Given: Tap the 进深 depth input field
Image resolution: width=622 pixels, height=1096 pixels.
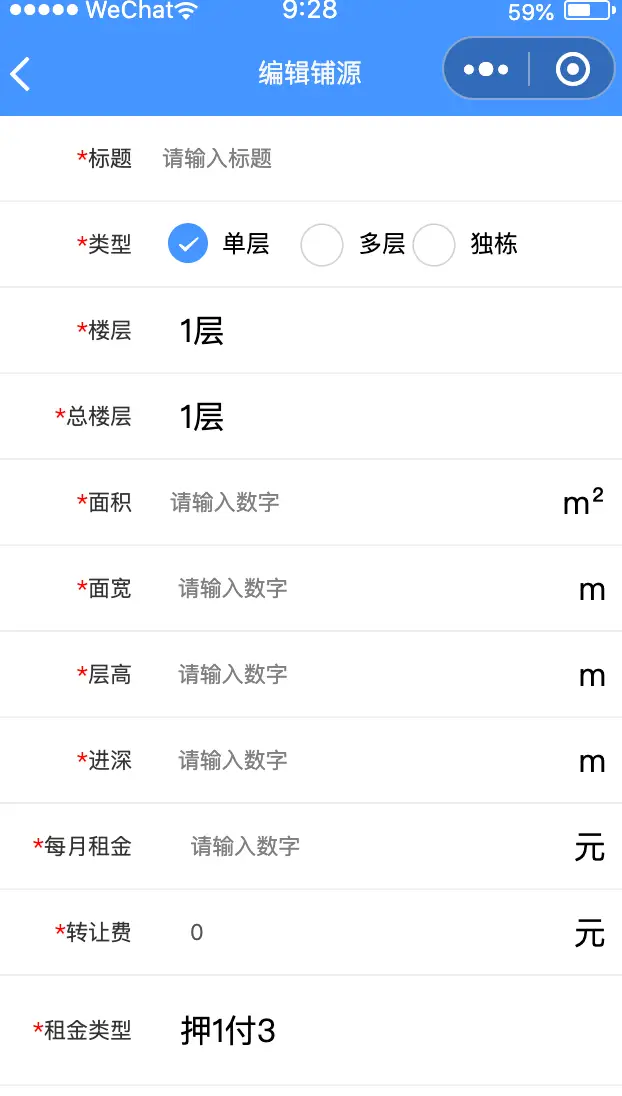Looking at the screenshot, I should click(x=370, y=760).
